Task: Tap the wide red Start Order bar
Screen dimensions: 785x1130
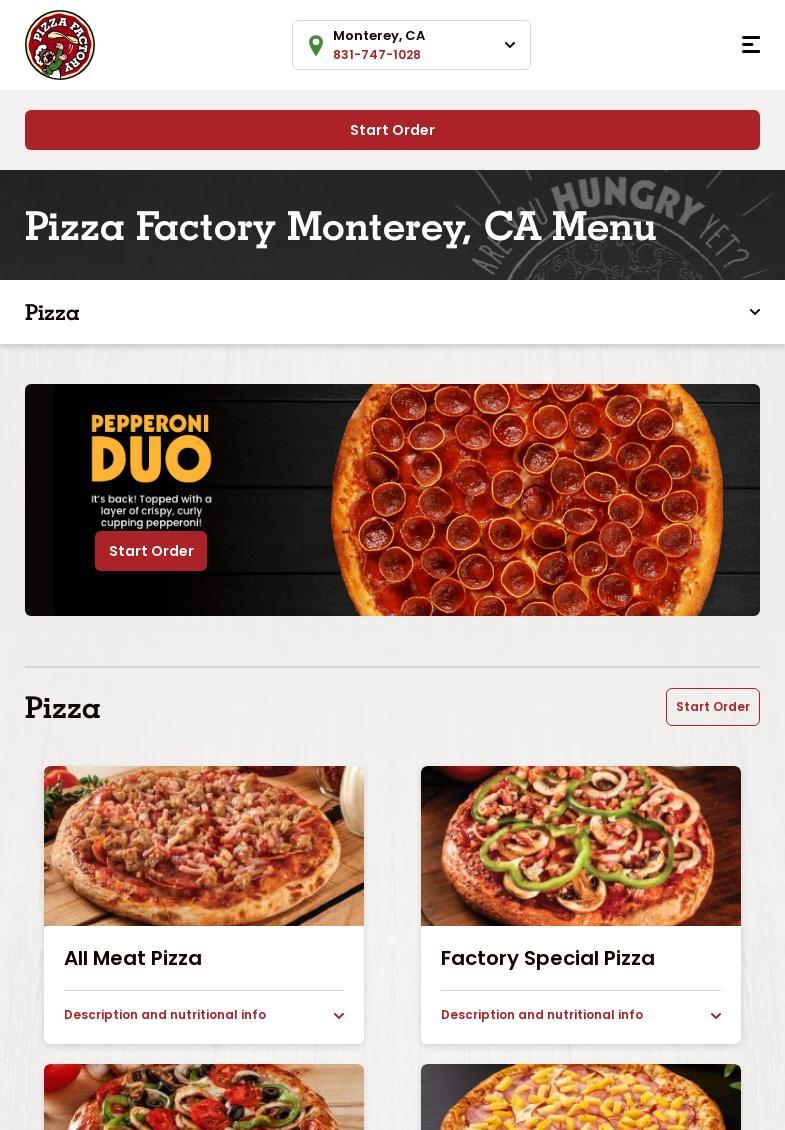Action: point(392,130)
